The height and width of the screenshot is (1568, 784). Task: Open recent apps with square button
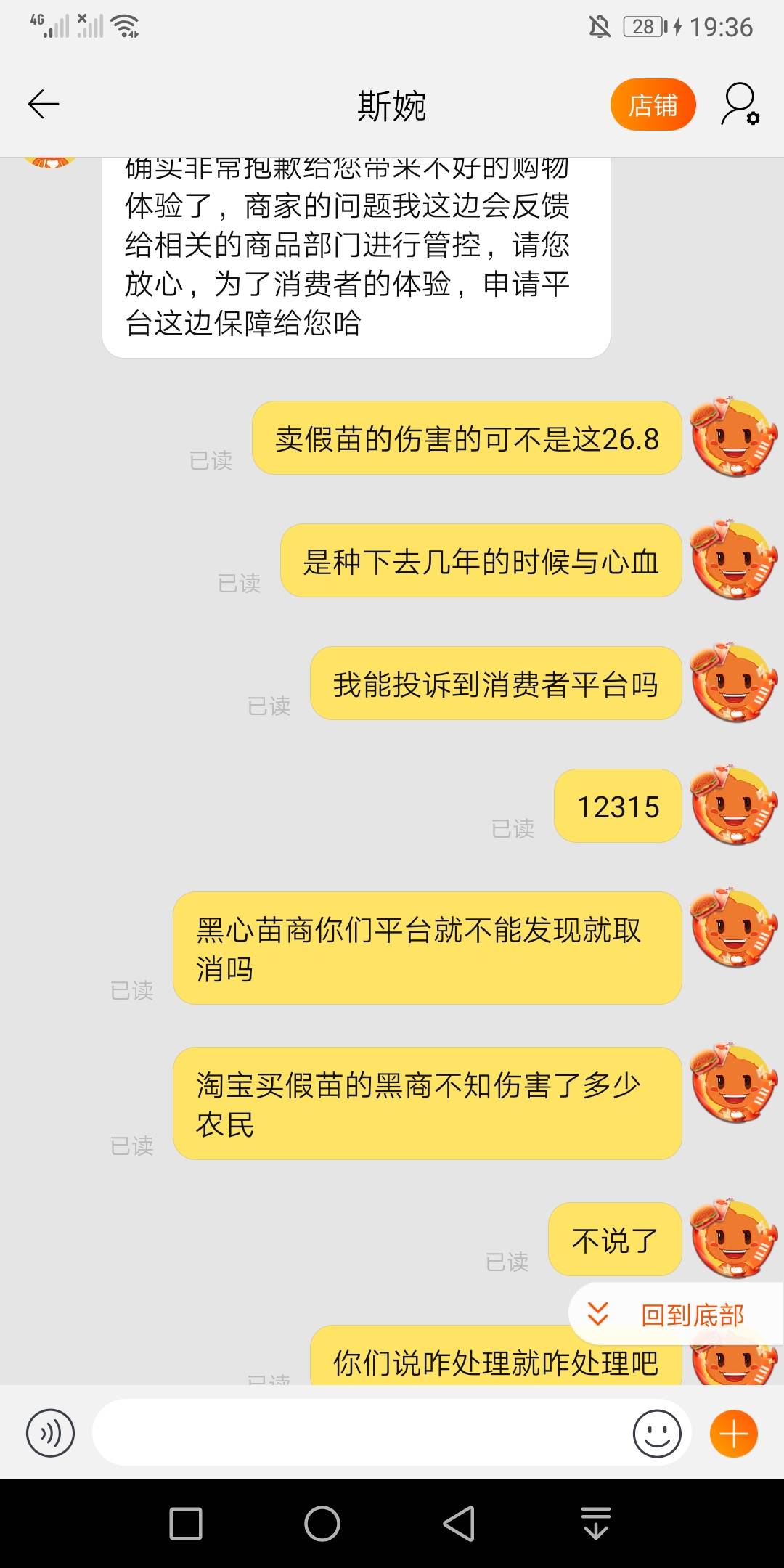[186, 1523]
